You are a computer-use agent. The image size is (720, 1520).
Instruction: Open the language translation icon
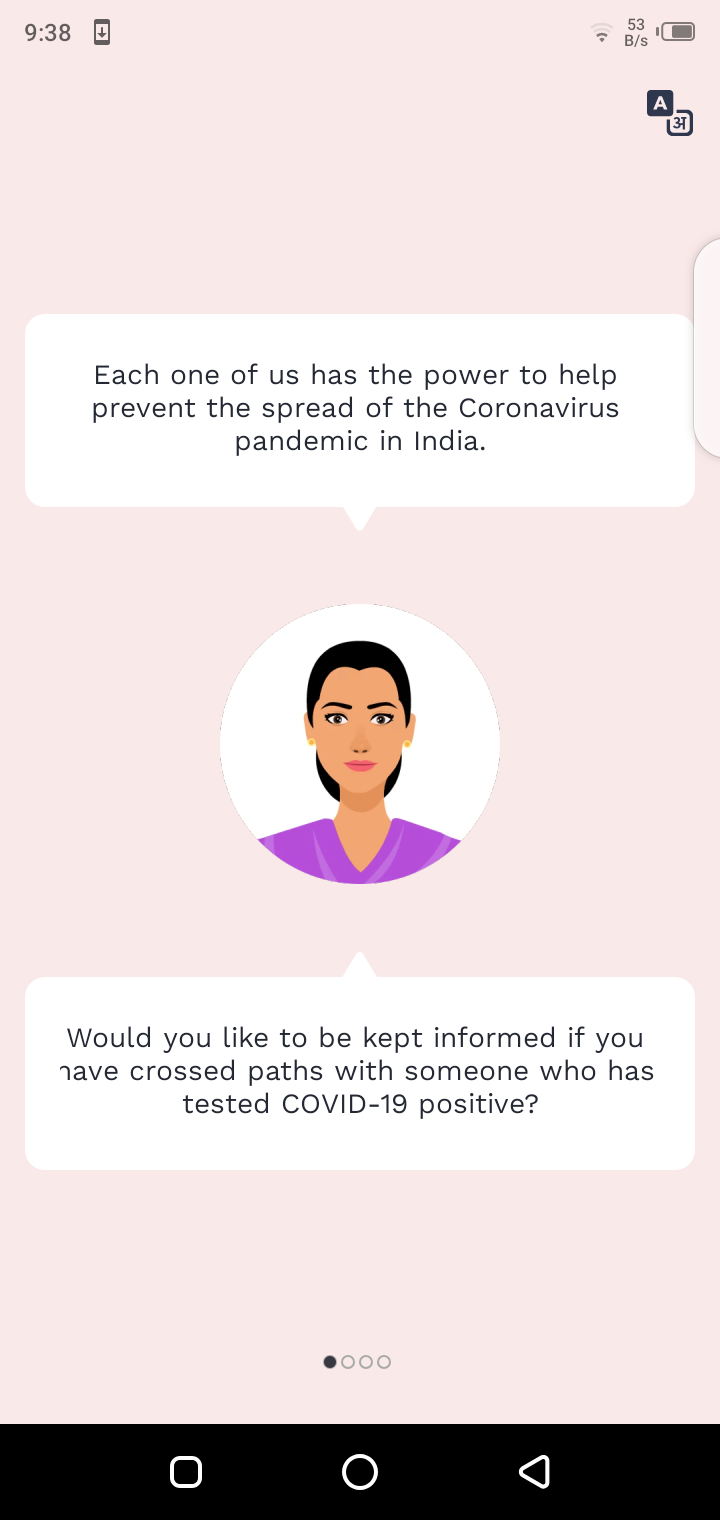[x=670, y=113]
